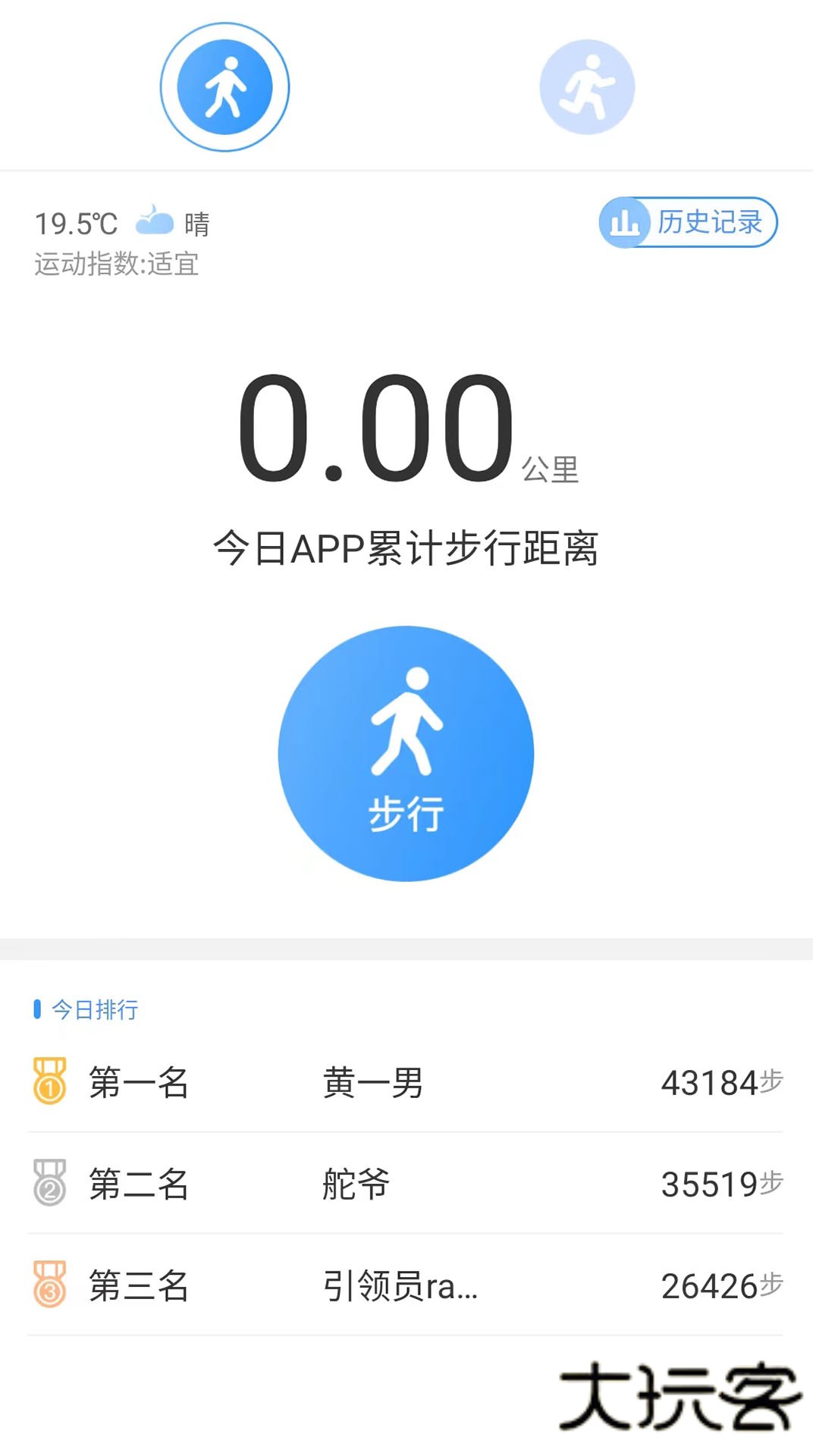Switch to the running activity icon at top

click(x=588, y=86)
